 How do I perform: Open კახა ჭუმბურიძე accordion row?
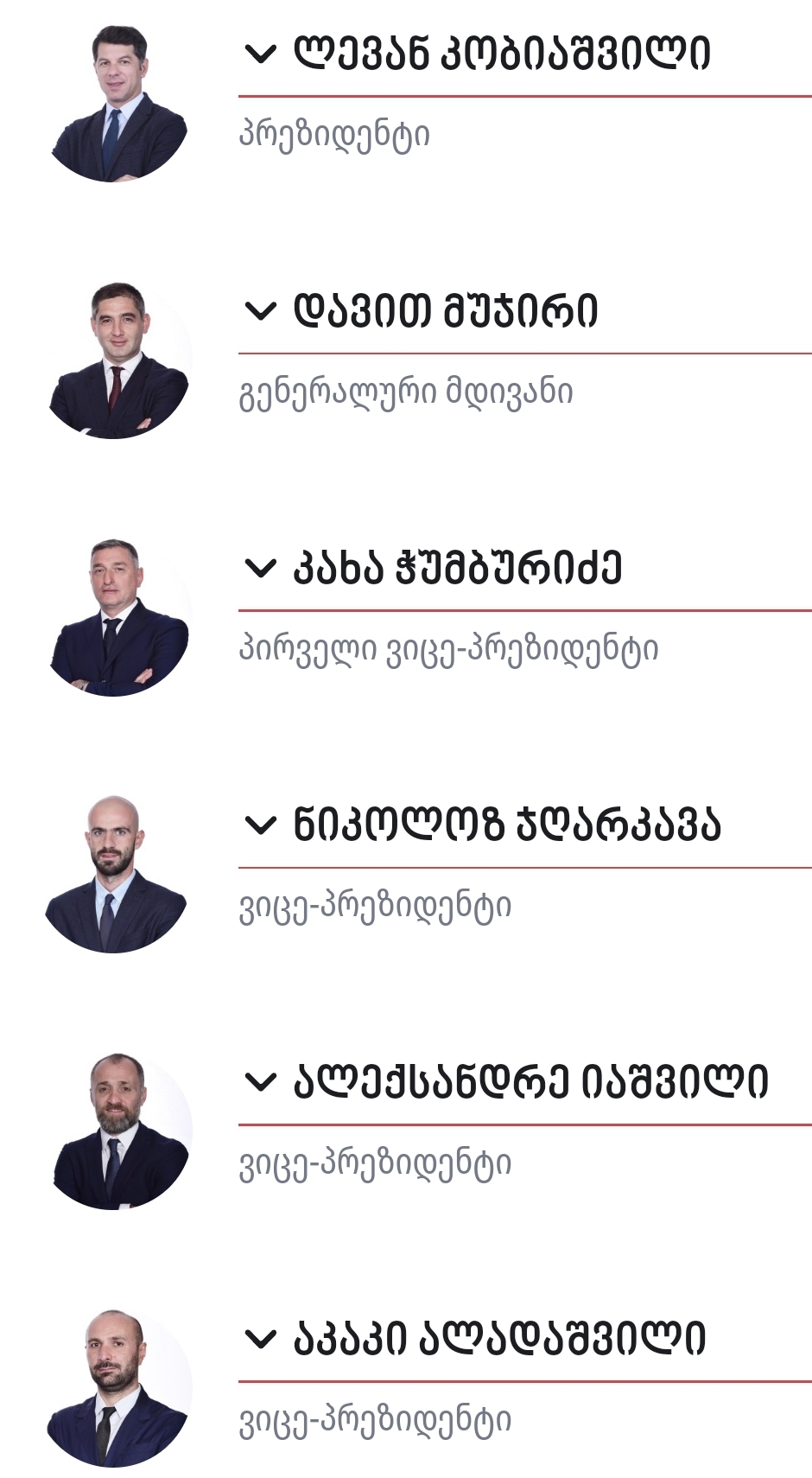[x=260, y=569]
